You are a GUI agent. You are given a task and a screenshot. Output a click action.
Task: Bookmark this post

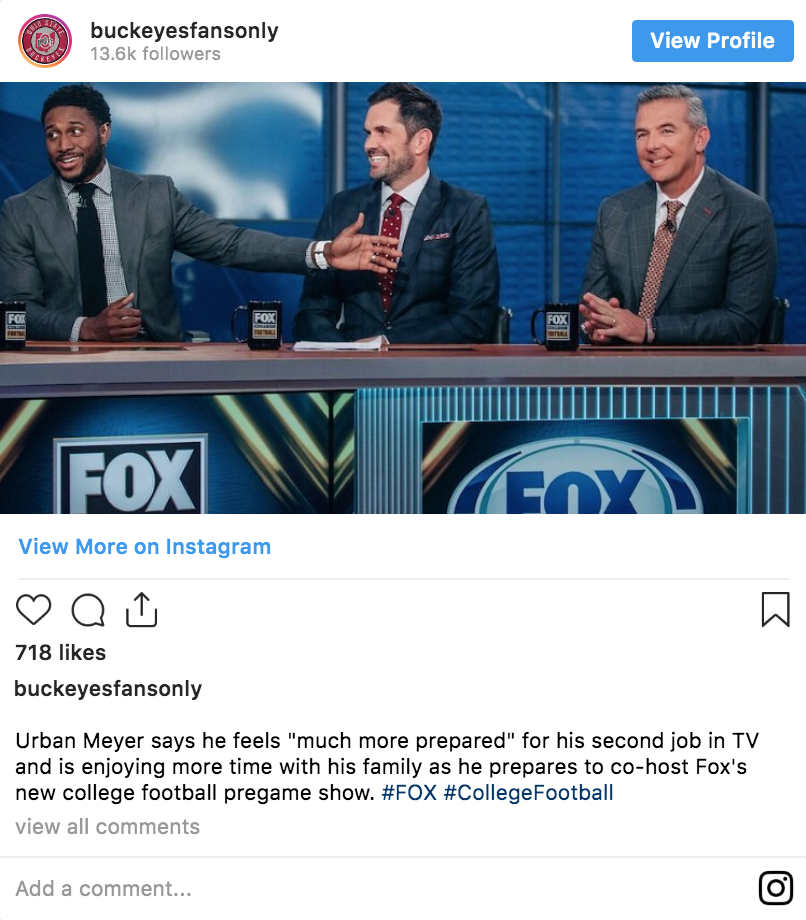(775, 609)
